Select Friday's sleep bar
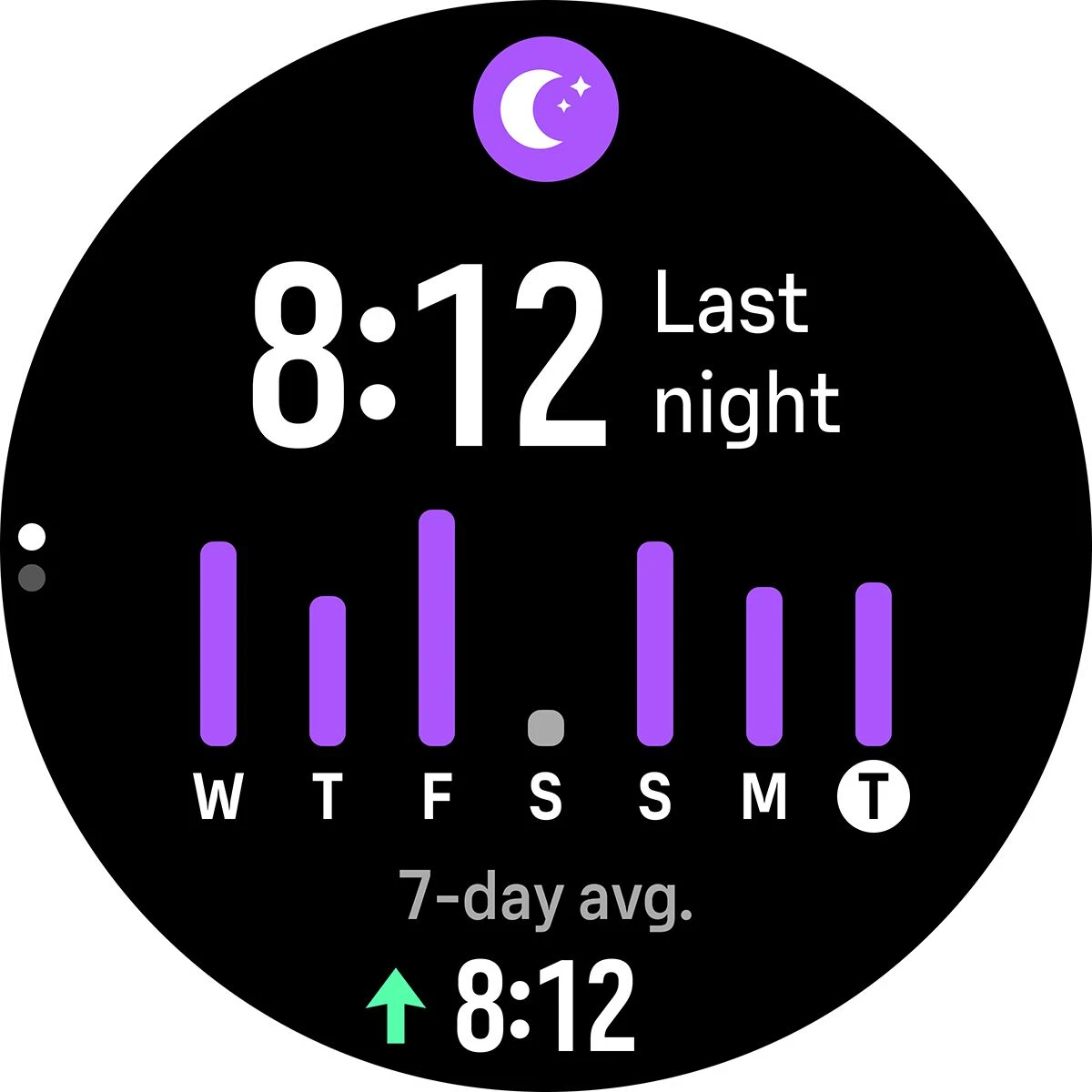Image resolution: width=1092 pixels, height=1092 pixels. 437,628
